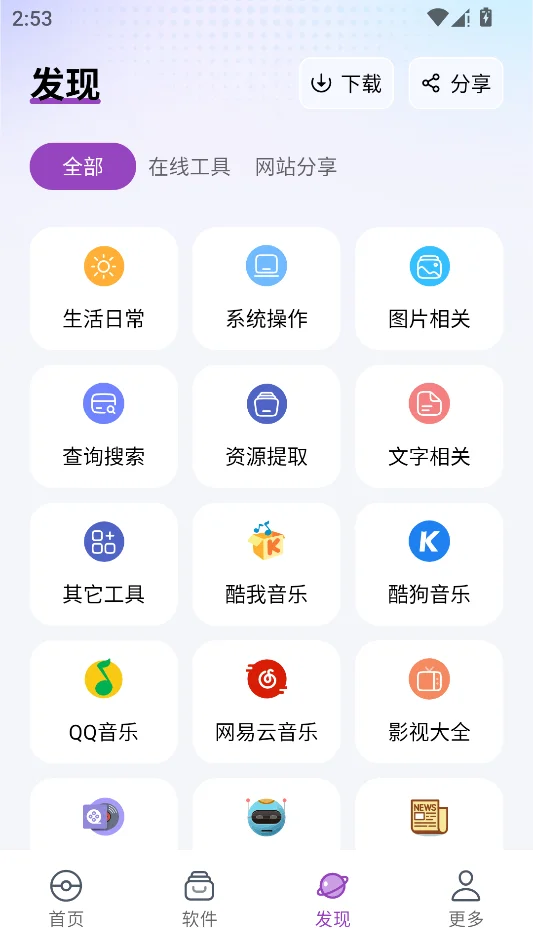Switch to the 软件 tab
Screen dimensions: 533x948
coord(199,899)
